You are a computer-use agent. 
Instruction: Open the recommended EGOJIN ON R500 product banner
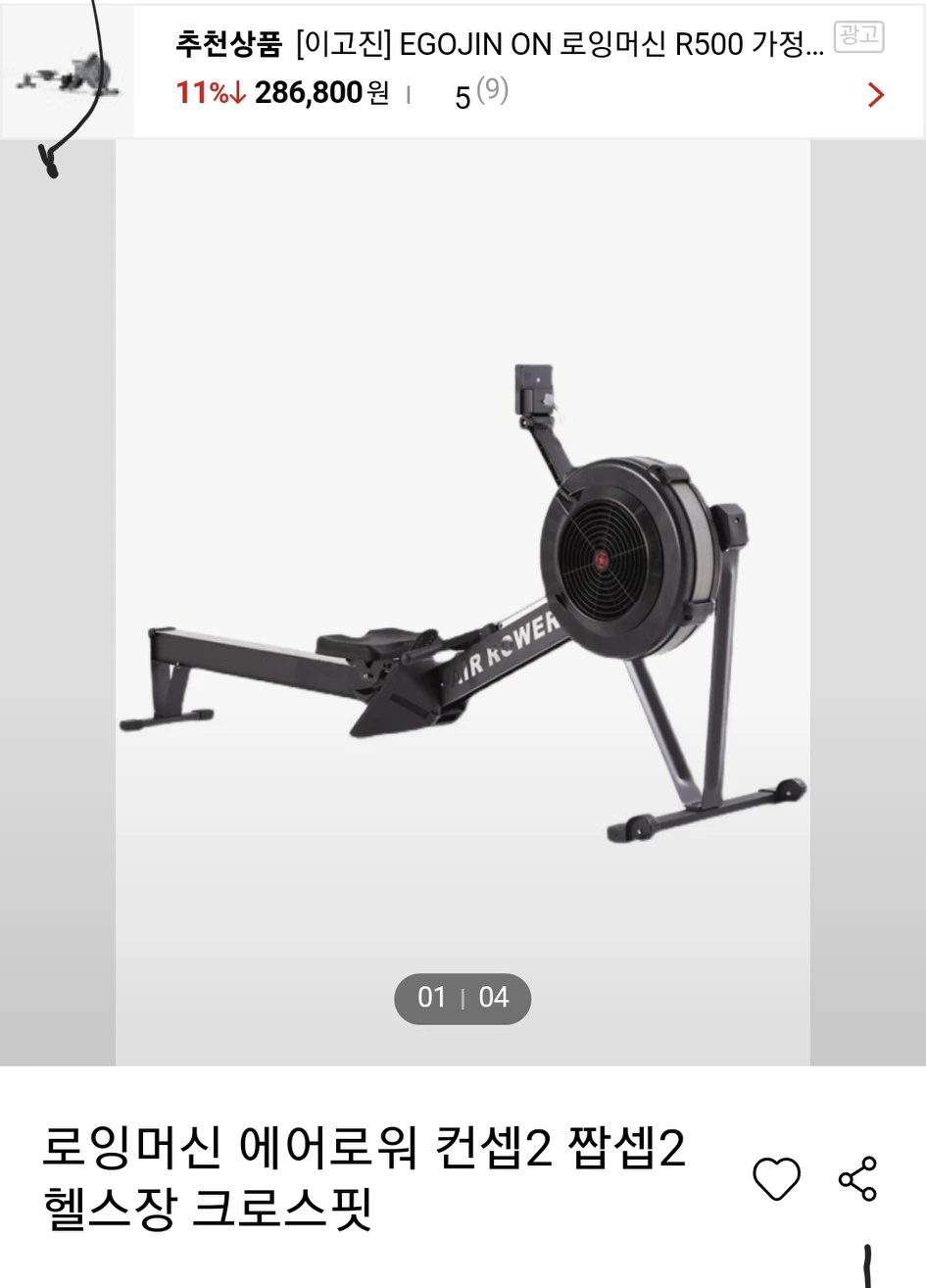tap(500, 69)
